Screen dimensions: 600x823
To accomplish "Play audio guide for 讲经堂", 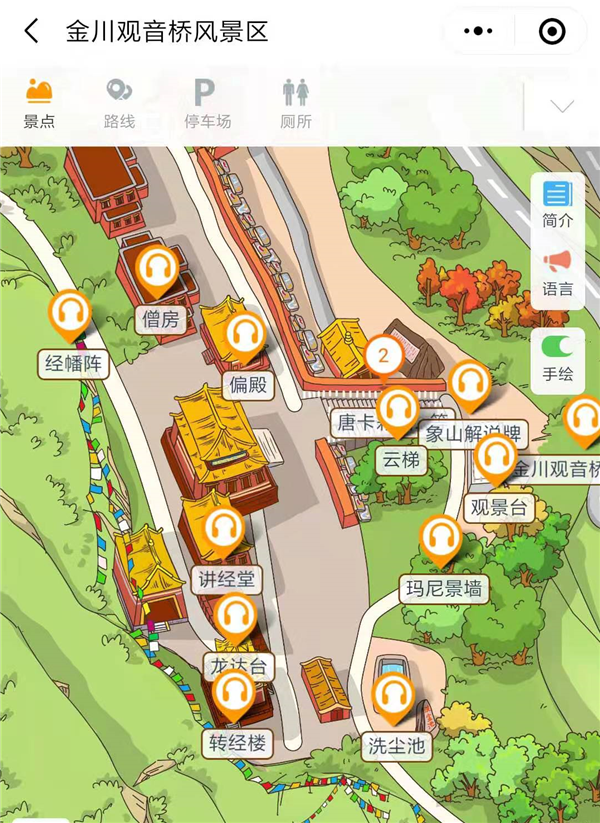I will click(x=222, y=532).
